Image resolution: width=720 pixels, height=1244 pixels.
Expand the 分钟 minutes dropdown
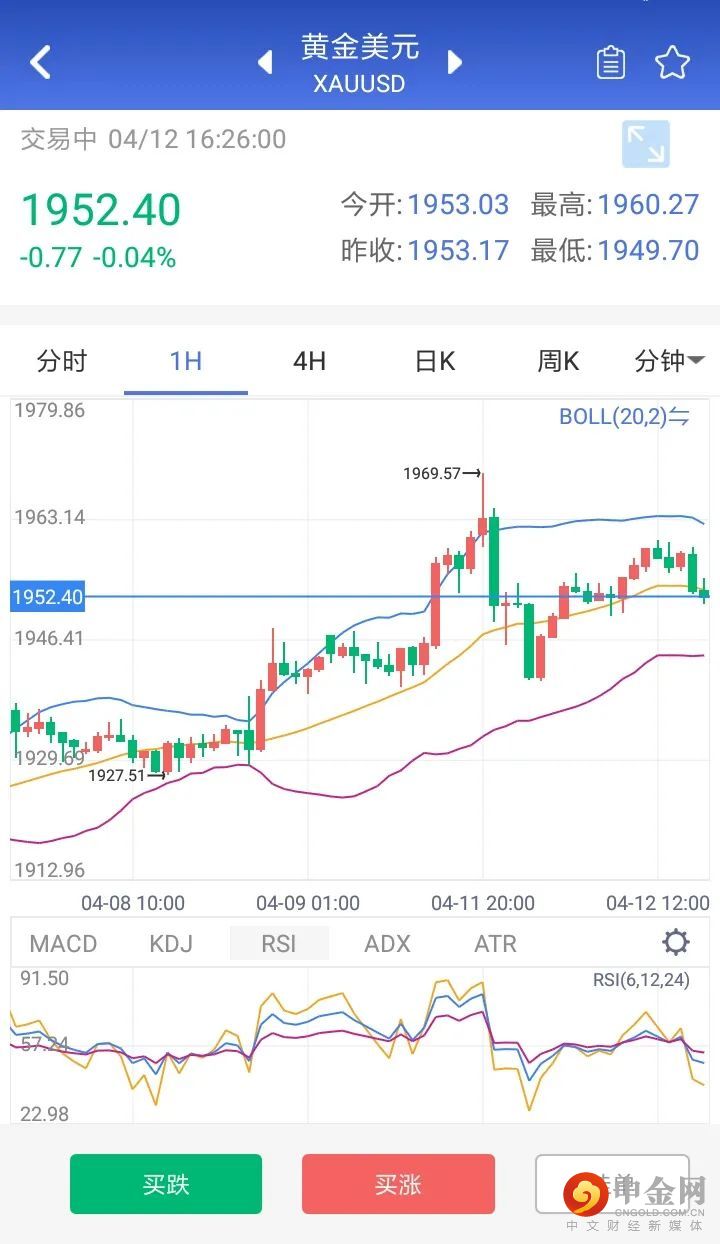tap(669, 361)
